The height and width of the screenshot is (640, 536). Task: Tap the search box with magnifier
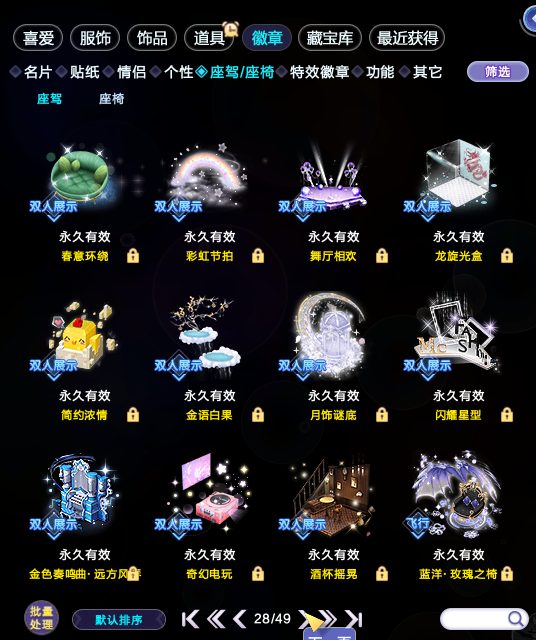coord(483,619)
